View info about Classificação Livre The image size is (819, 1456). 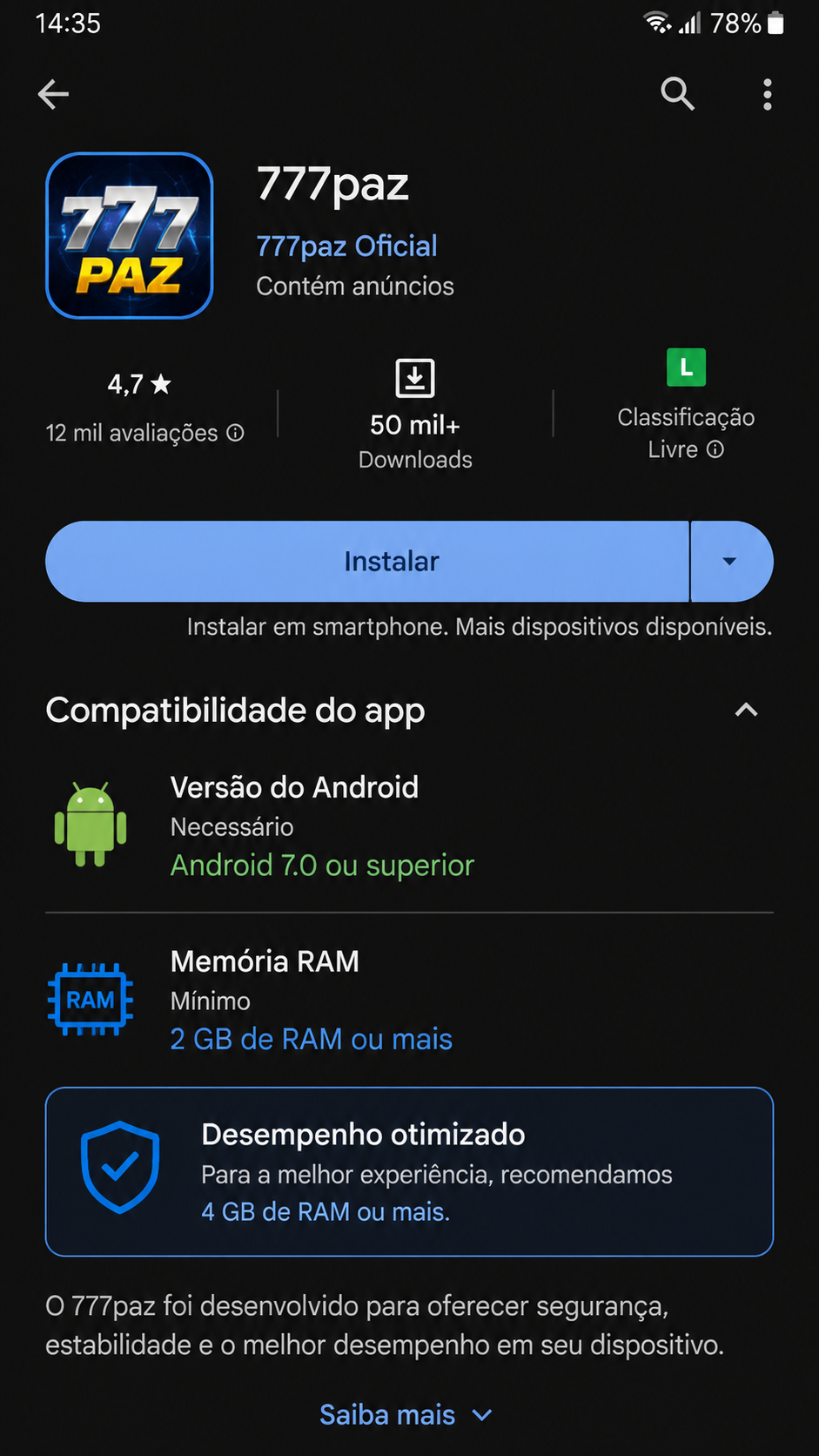715,449
